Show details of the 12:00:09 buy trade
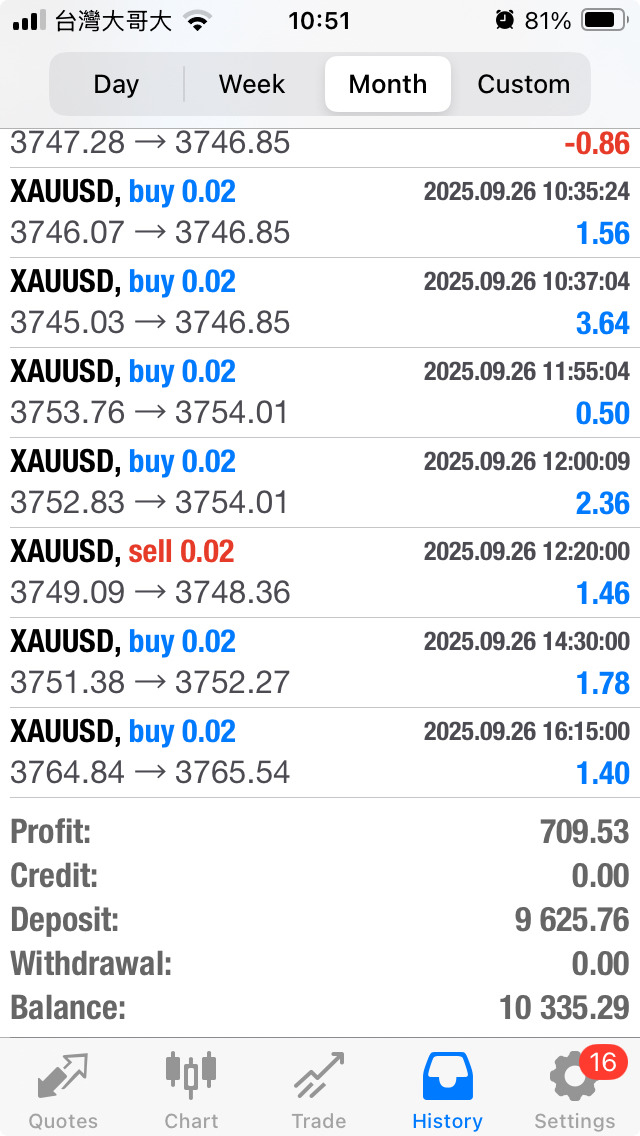Viewport: 640px width, 1136px height. (x=320, y=482)
